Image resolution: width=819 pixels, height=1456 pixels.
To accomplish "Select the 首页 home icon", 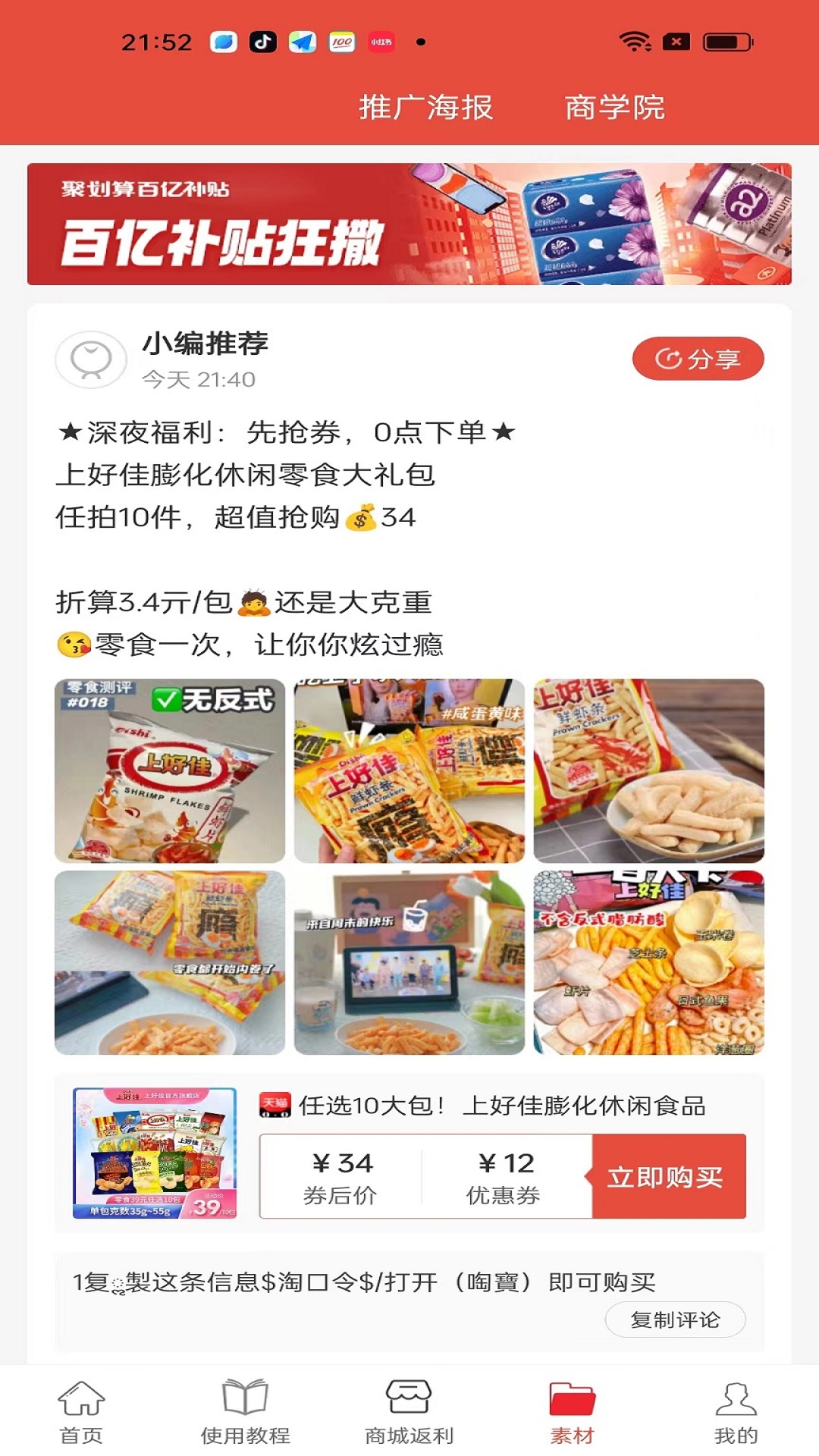I will (x=81, y=1401).
